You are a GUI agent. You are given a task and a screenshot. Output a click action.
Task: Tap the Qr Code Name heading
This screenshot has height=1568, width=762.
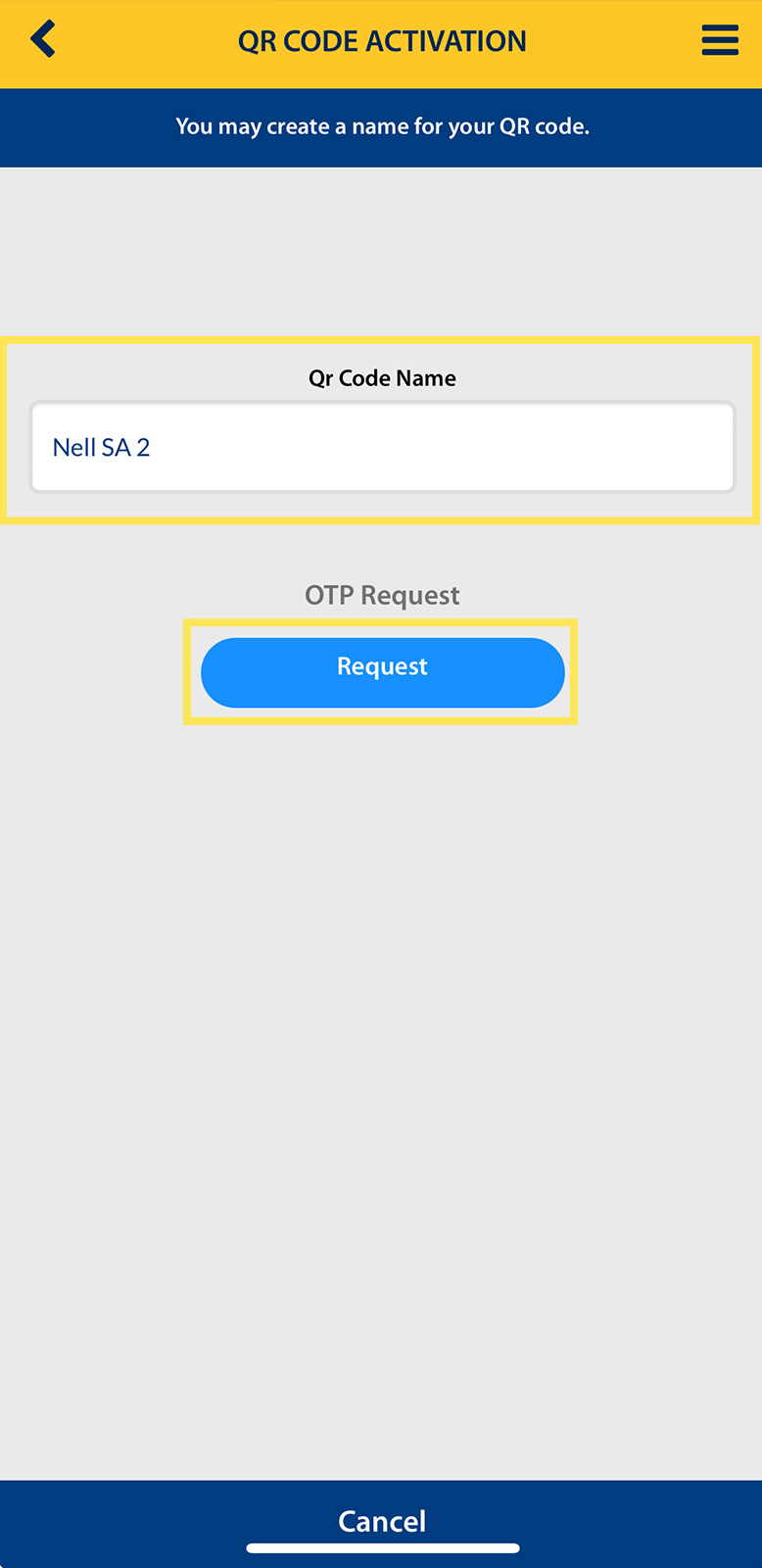tap(382, 377)
